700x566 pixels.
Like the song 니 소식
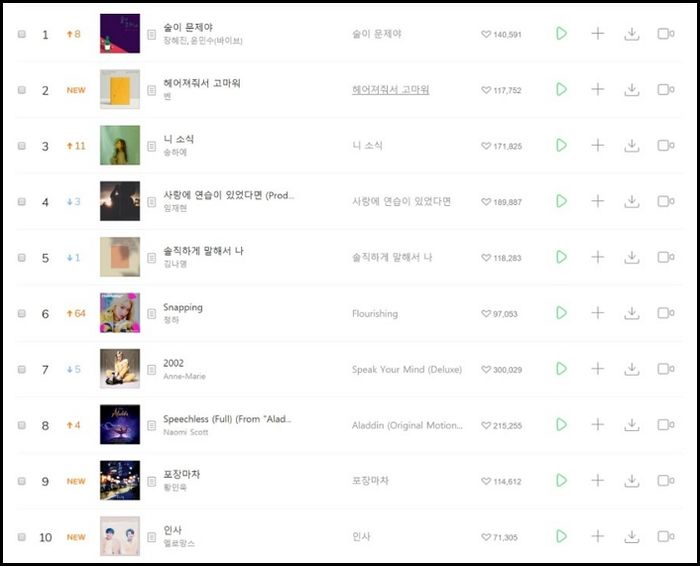(486, 146)
